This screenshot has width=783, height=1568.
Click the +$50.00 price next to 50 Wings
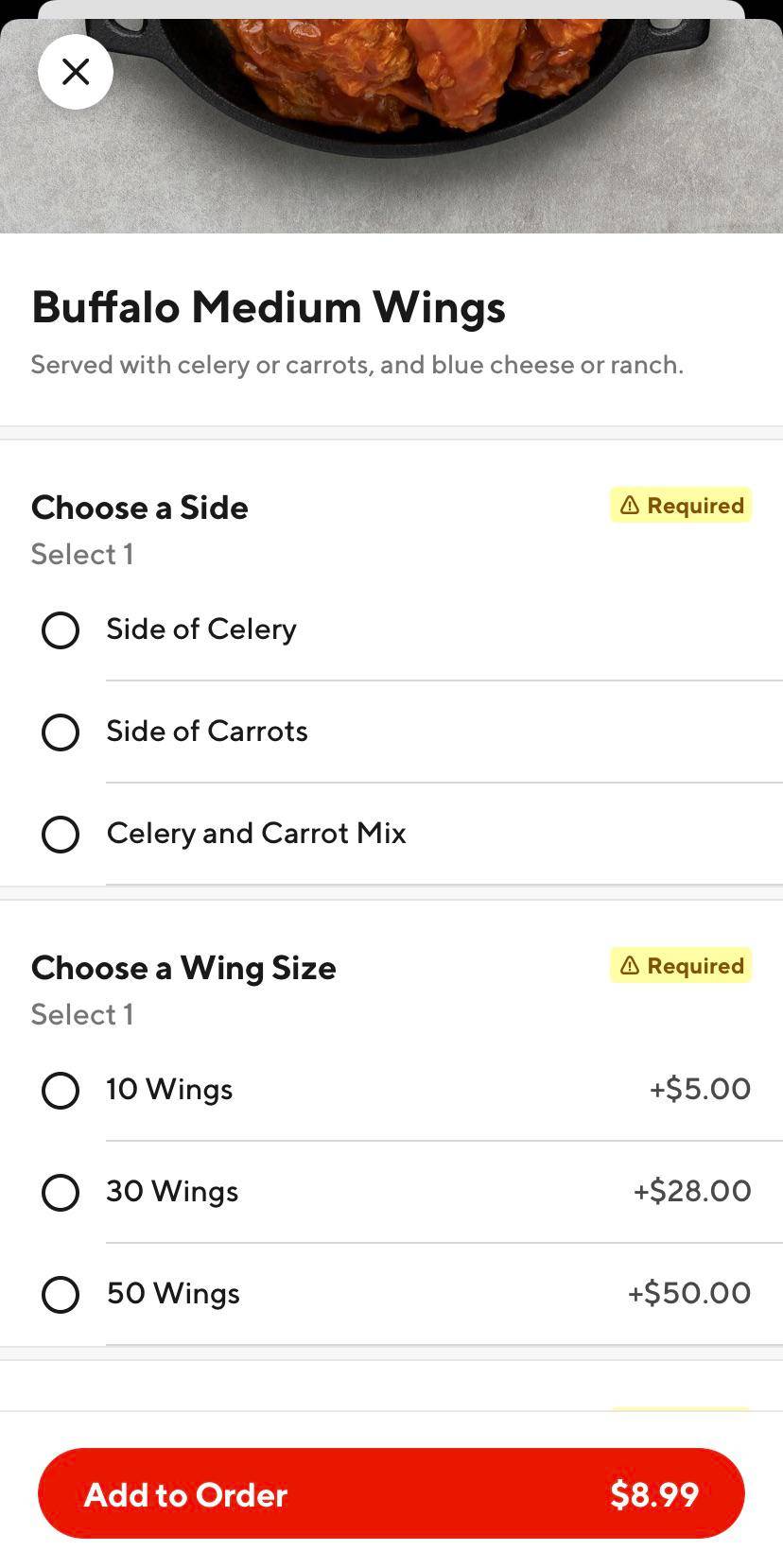(689, 1293)
